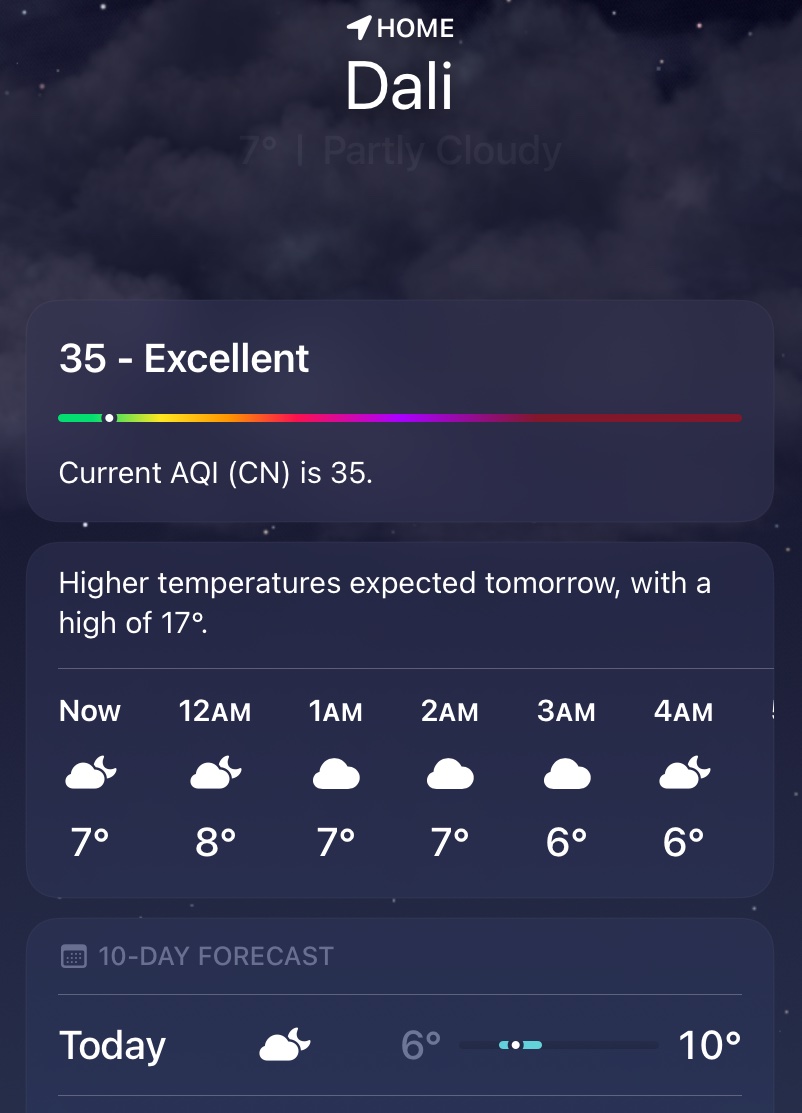Open Today's row in the 10-day forecast
The width and height of the screenshot is (802, 1113).
400,1045
